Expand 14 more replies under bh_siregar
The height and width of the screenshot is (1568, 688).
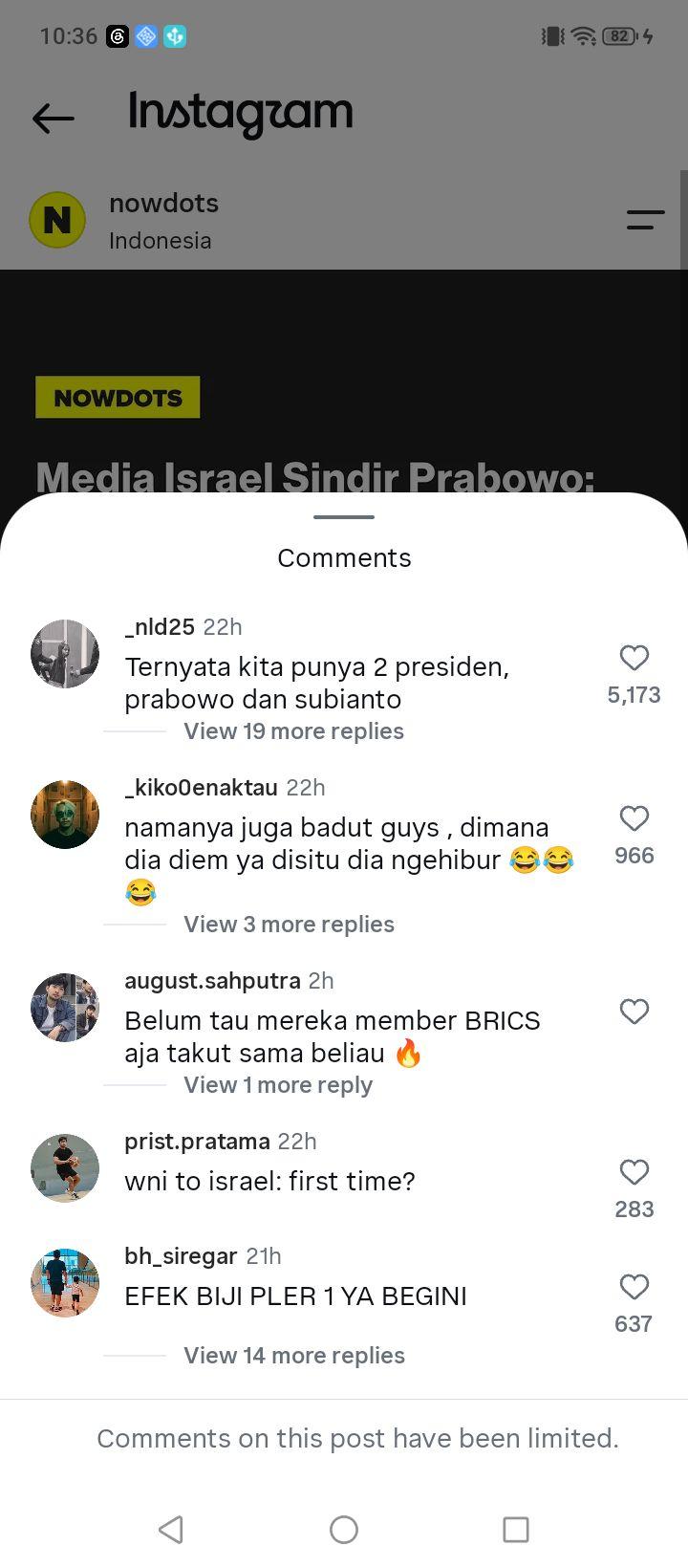pyautogui.click(x=294, y=1356)
